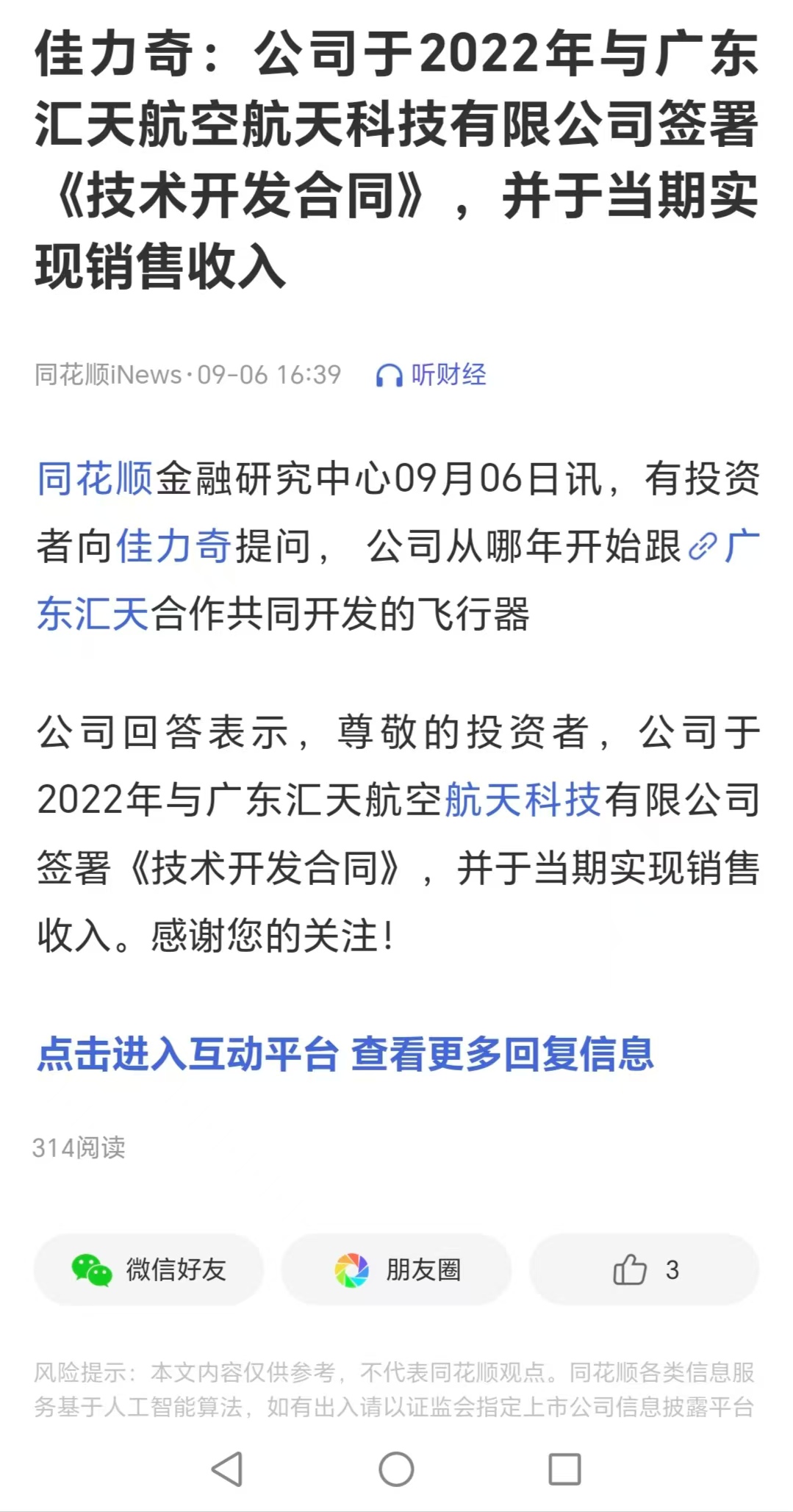Go back using system back button
The height and width of the screenshot is (1512, 793).
(x=227, y=1469)
